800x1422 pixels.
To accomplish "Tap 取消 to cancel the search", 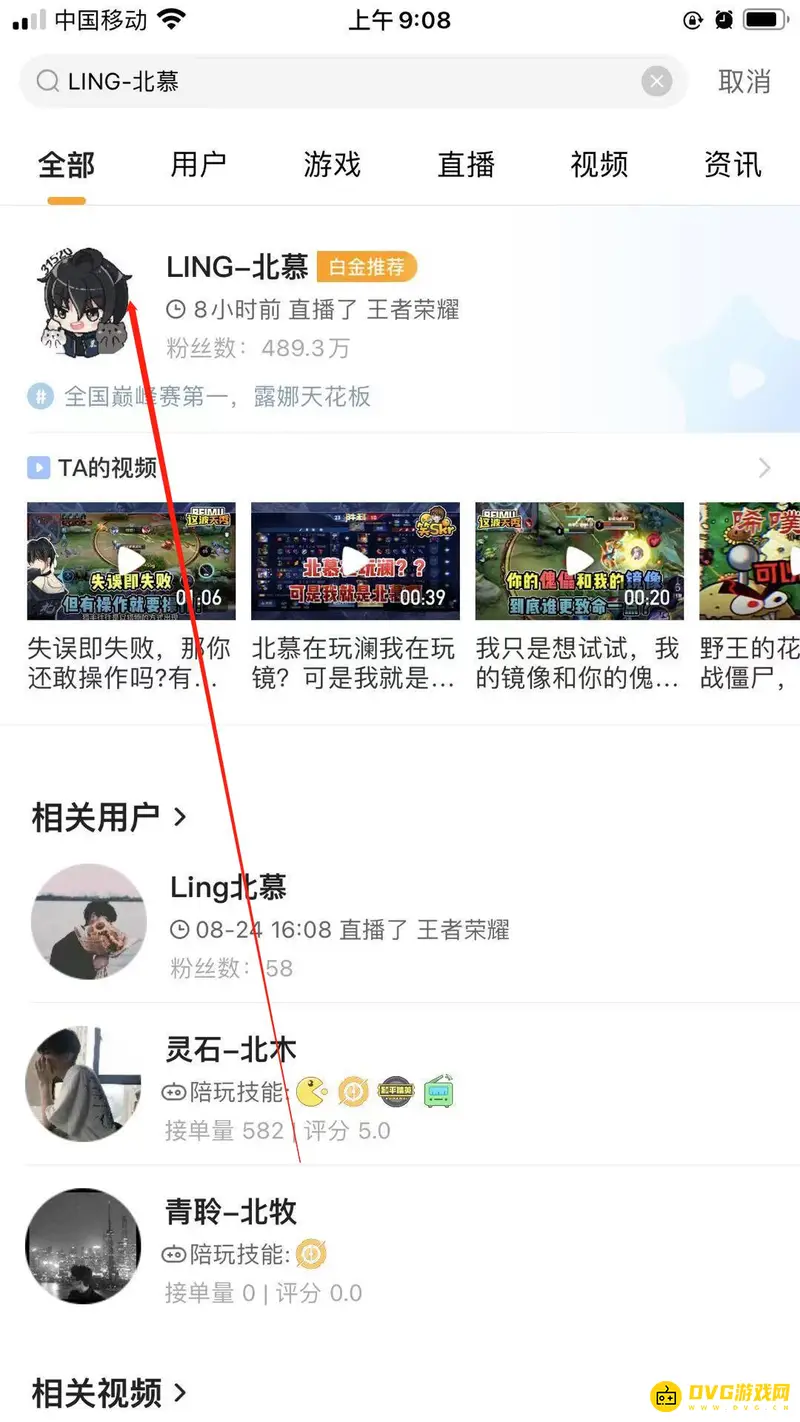I will (744, 82).
